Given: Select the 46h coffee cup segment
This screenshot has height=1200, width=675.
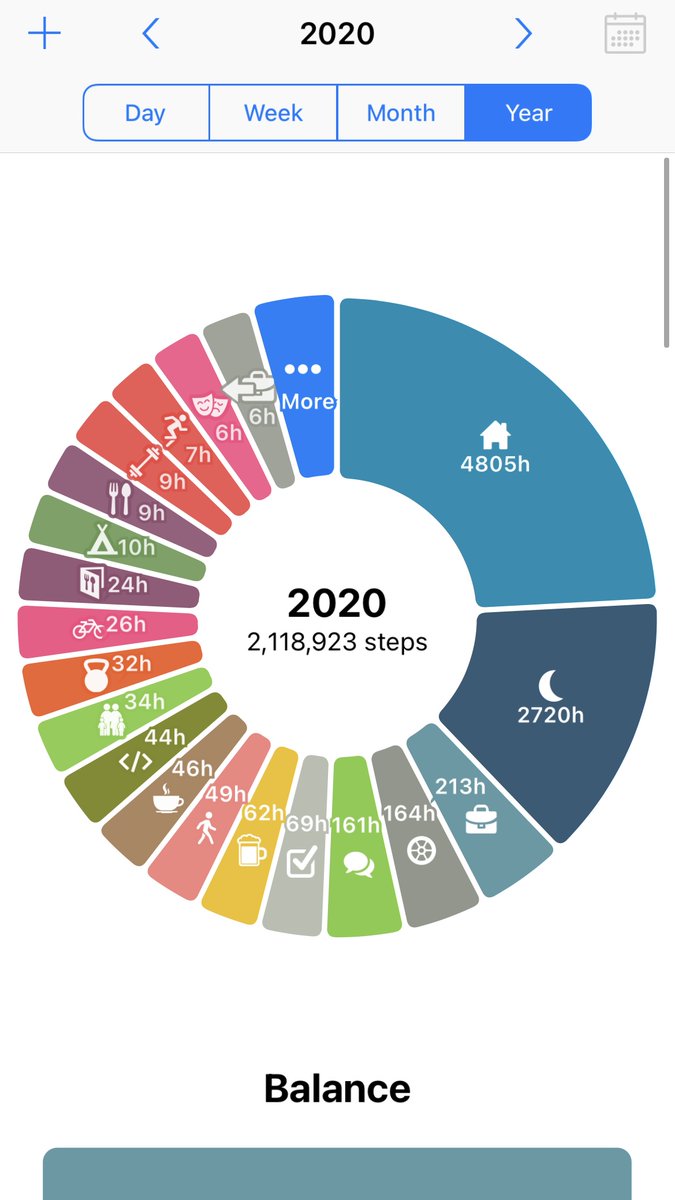Looking at the screenshot, I should [176, 788].
